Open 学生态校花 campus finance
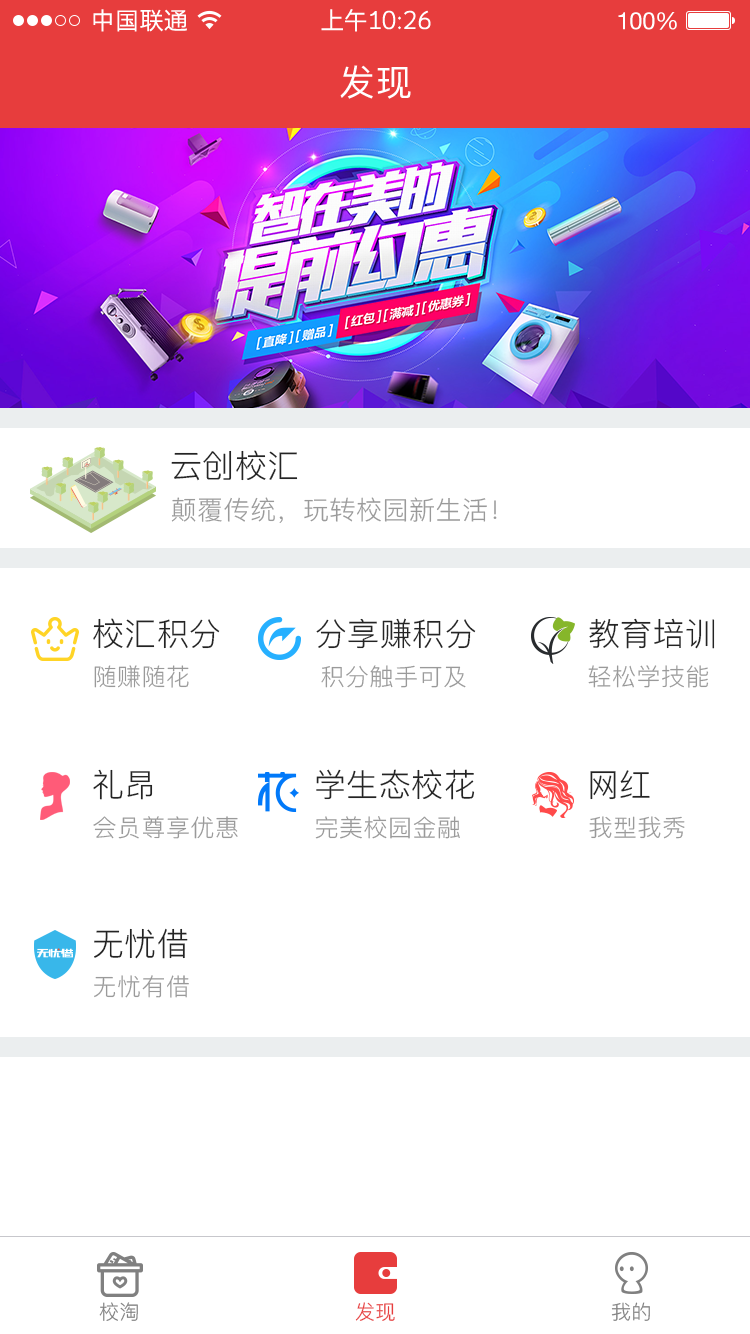This screenshot has width=750, height=1334. [x=368, y=803]
